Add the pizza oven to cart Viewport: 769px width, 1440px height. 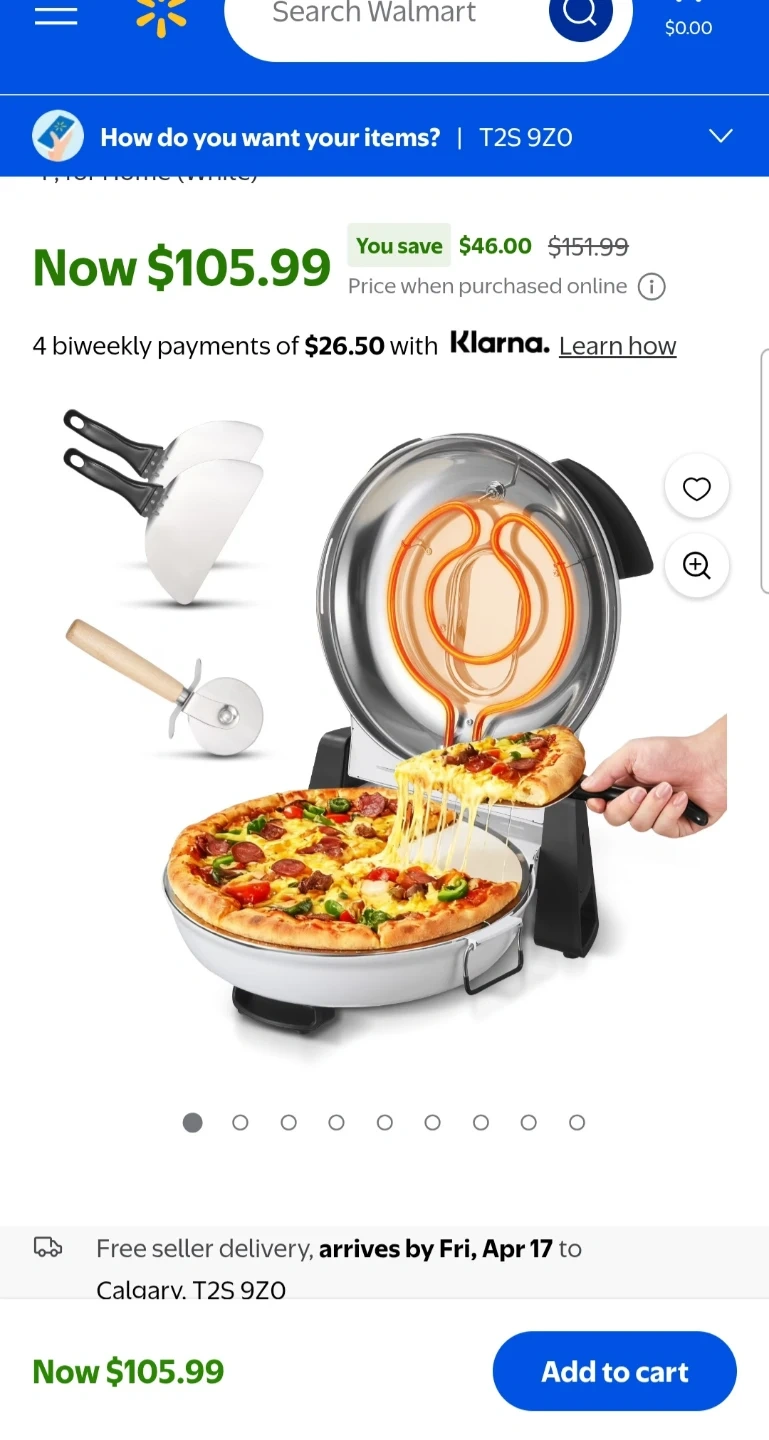coord(614,1371)
